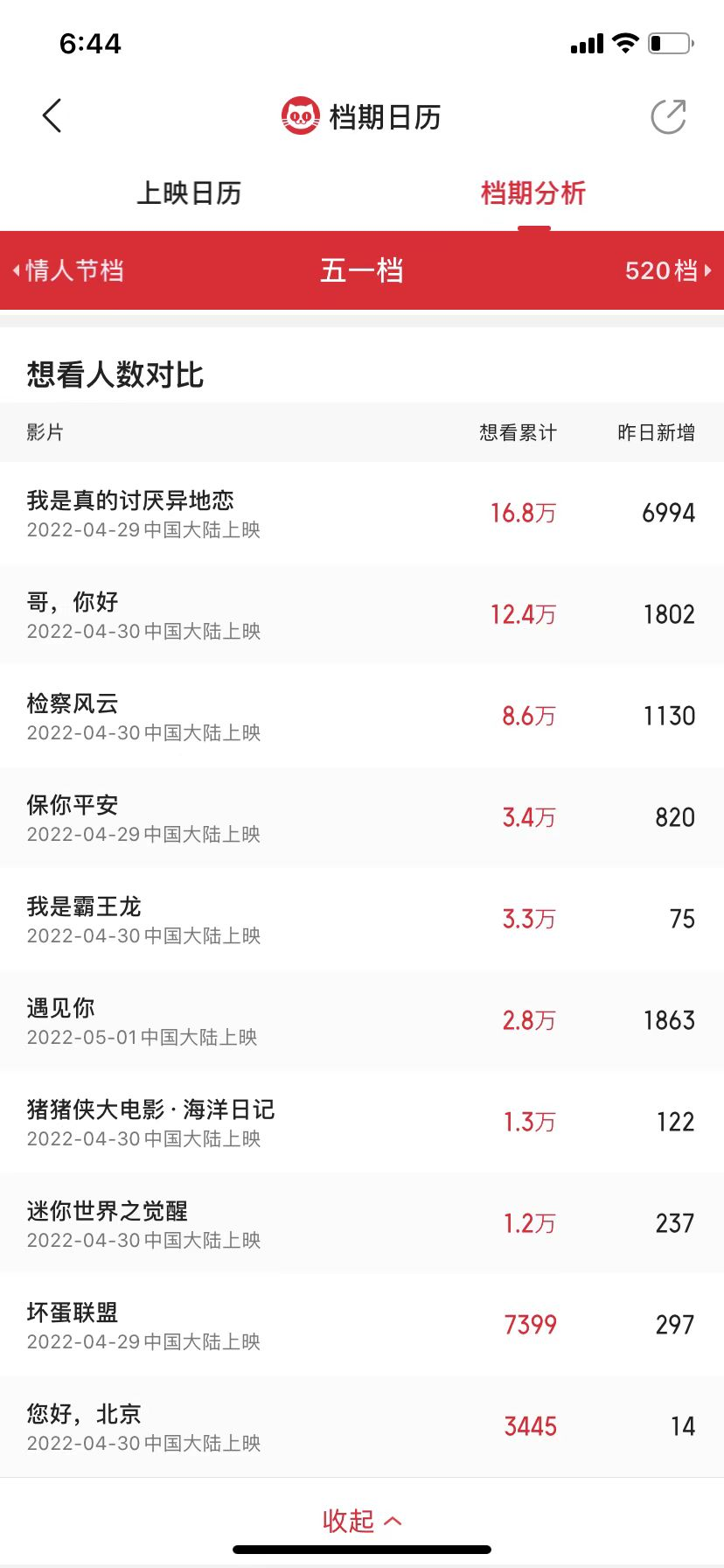Jump to the previous 情人节档 period
The height and width of the screenshot is (1568, 724).
(68, 270)
